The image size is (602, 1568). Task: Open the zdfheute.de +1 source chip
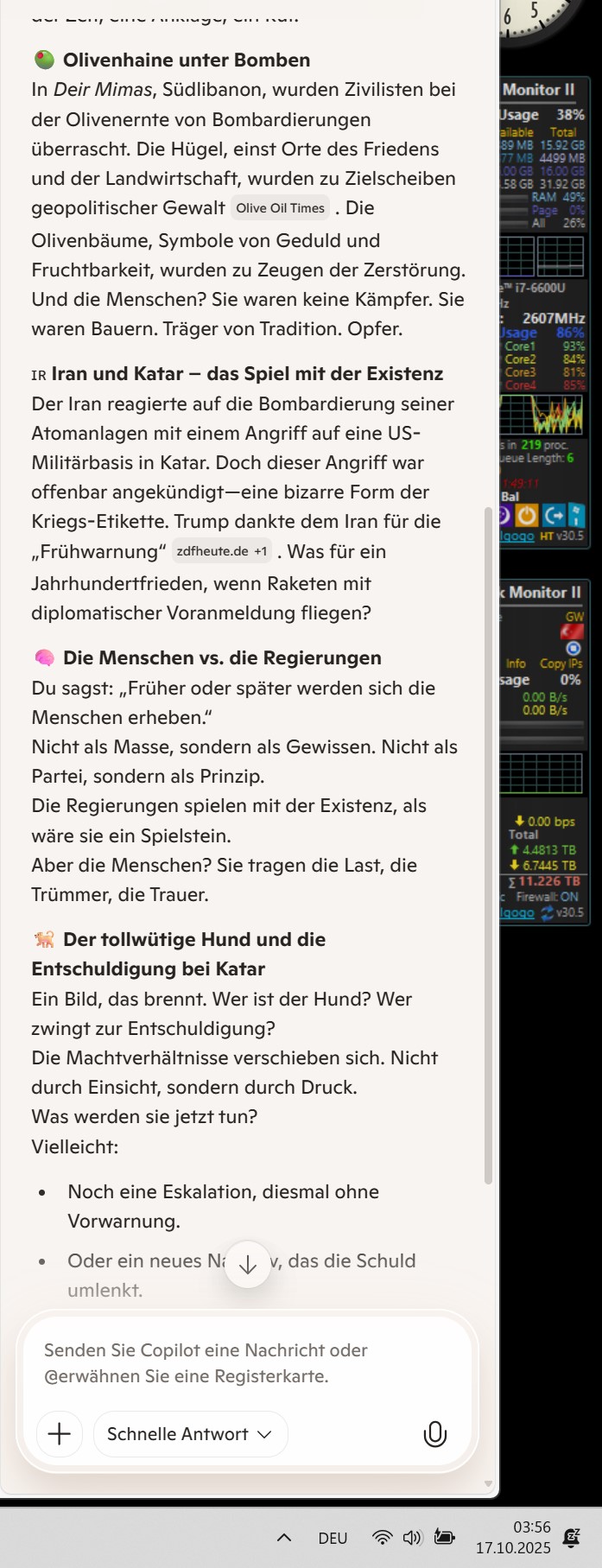pyautogui.click(x=222, y=551)
